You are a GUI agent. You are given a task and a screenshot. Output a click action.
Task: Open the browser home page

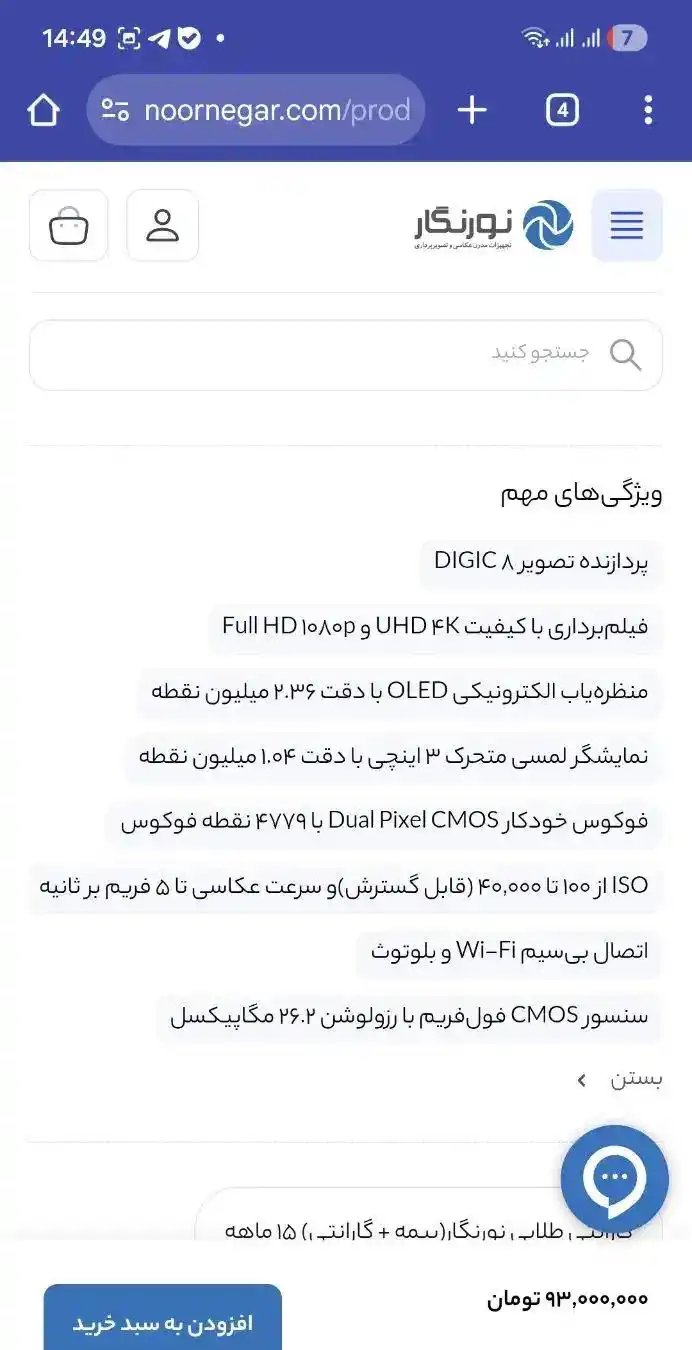[x=44, y=110]
